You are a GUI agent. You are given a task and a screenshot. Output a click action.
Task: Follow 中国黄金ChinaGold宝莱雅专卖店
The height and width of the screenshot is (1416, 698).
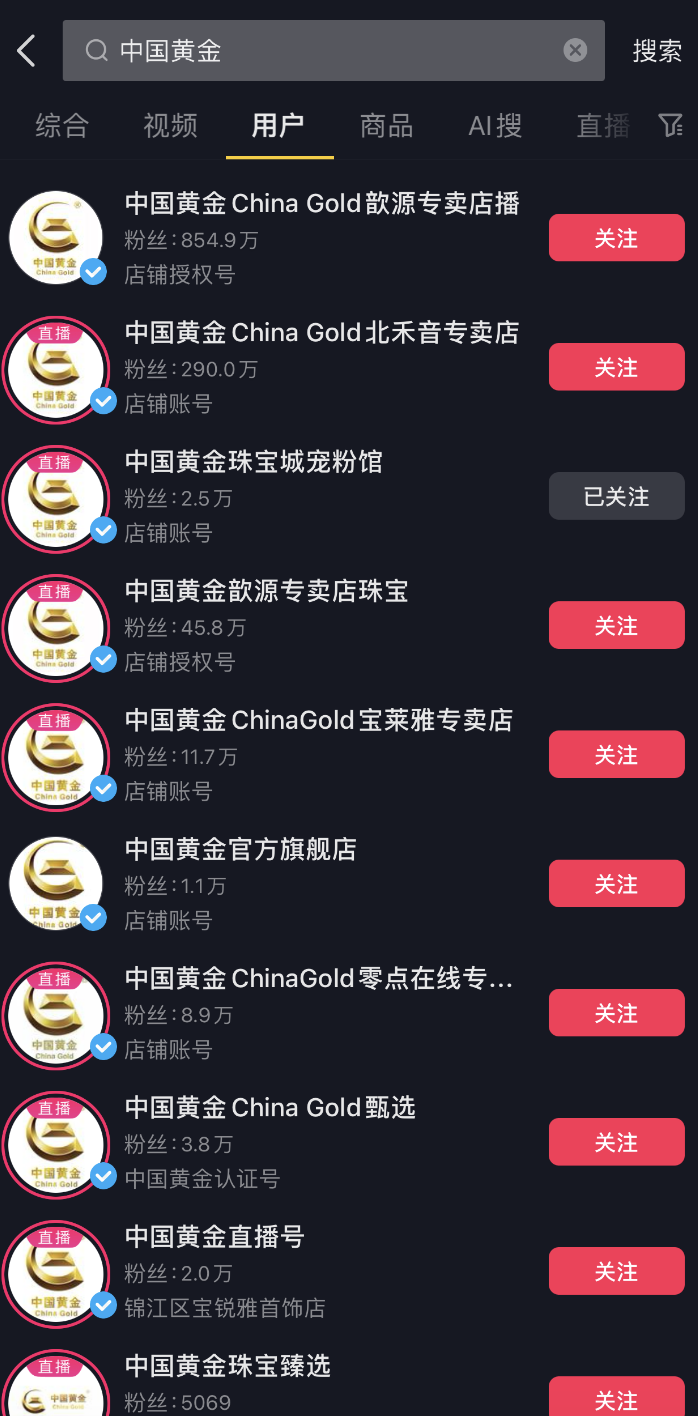click(x=616, y=754)
